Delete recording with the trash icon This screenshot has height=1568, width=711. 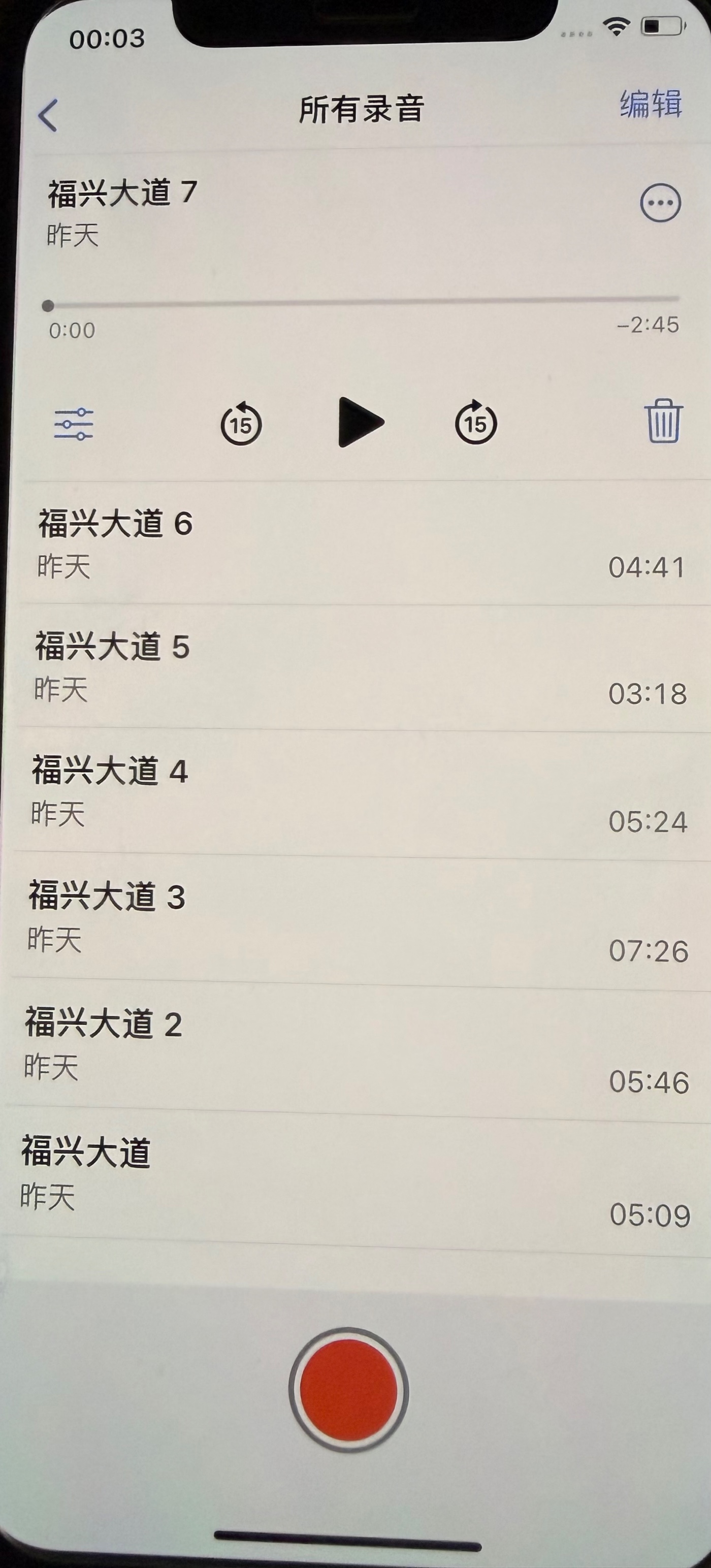point(663,421)
